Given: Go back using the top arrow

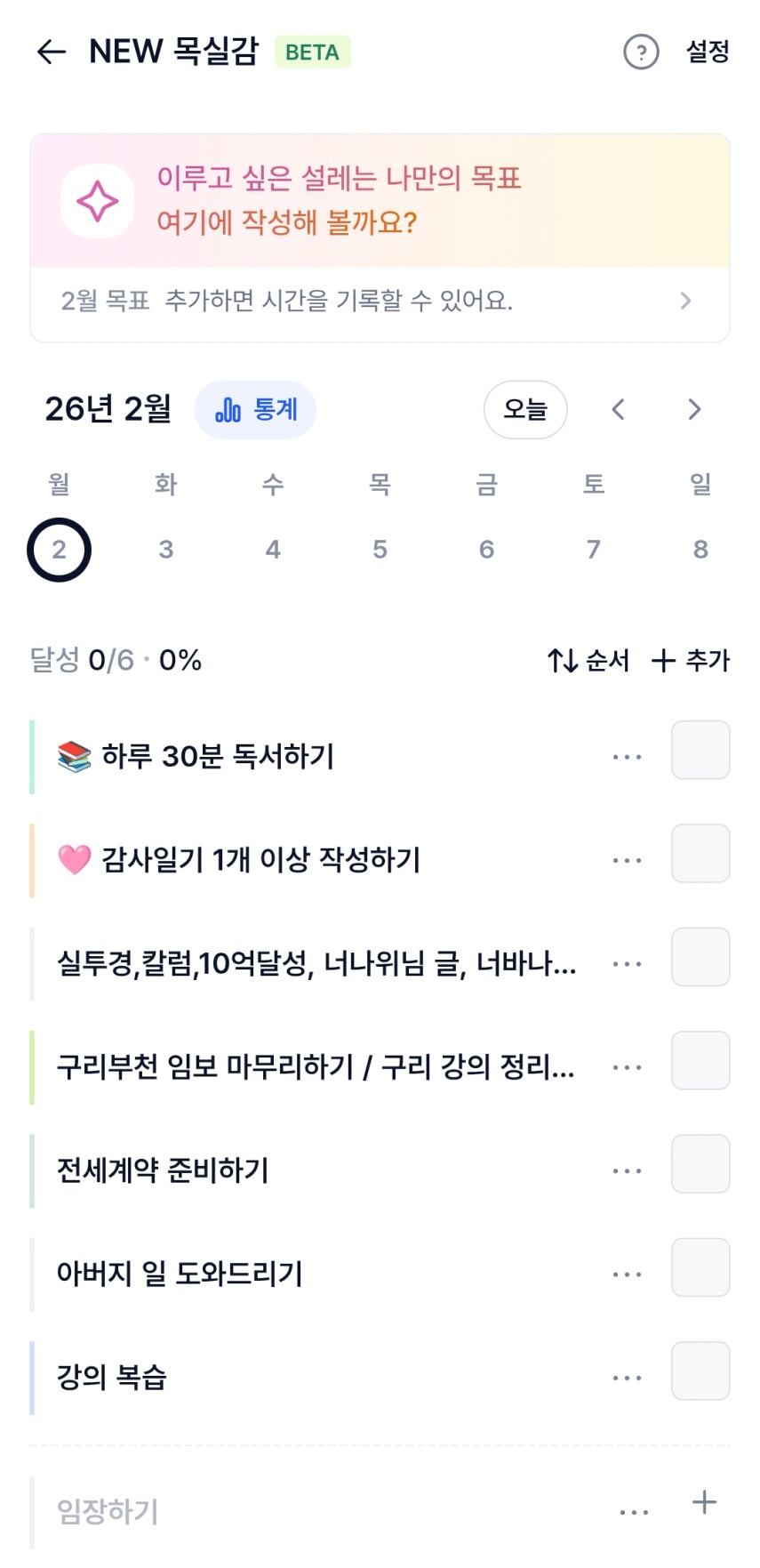Looking at the screenshot, I should [x=52, y=52].
